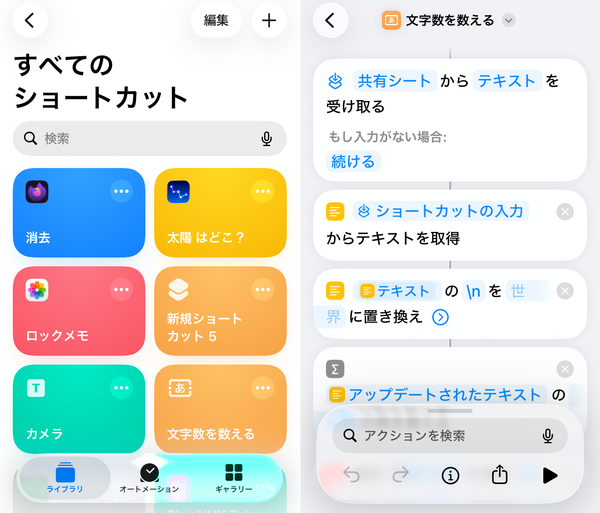Switch to the ギャラリー tab
The width and height of the screenshot is (600, 513).
(x=233, y=478)
